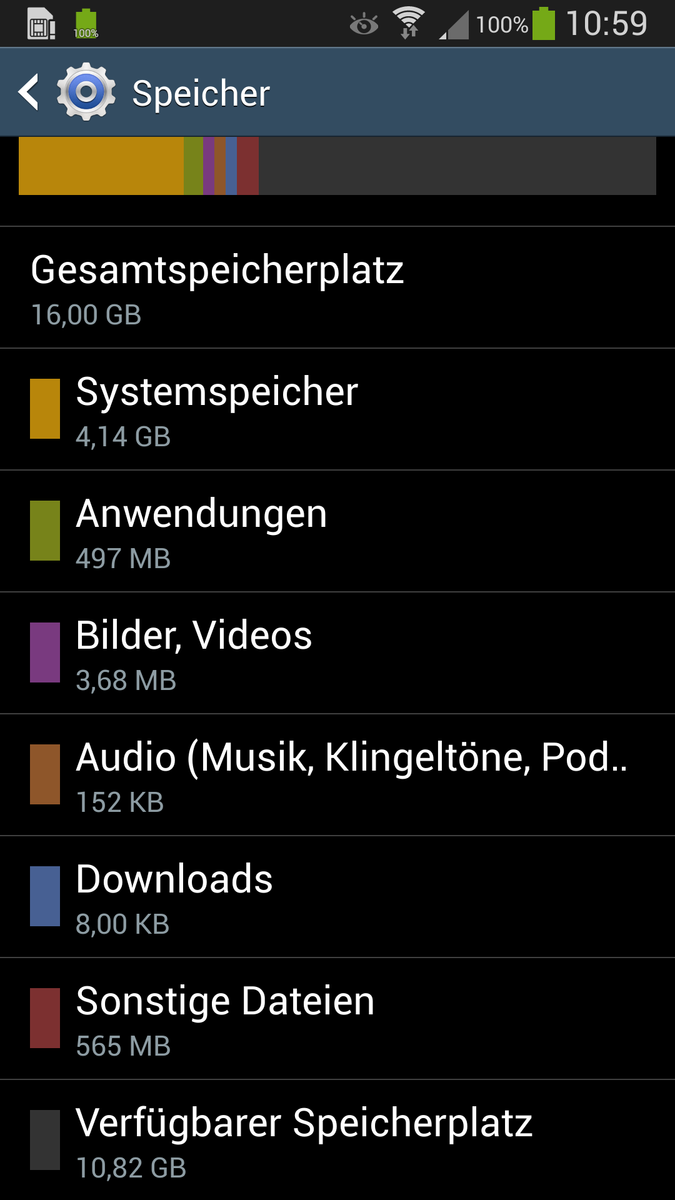Open Bilder, Videos storage details

(x=337, y=653)
